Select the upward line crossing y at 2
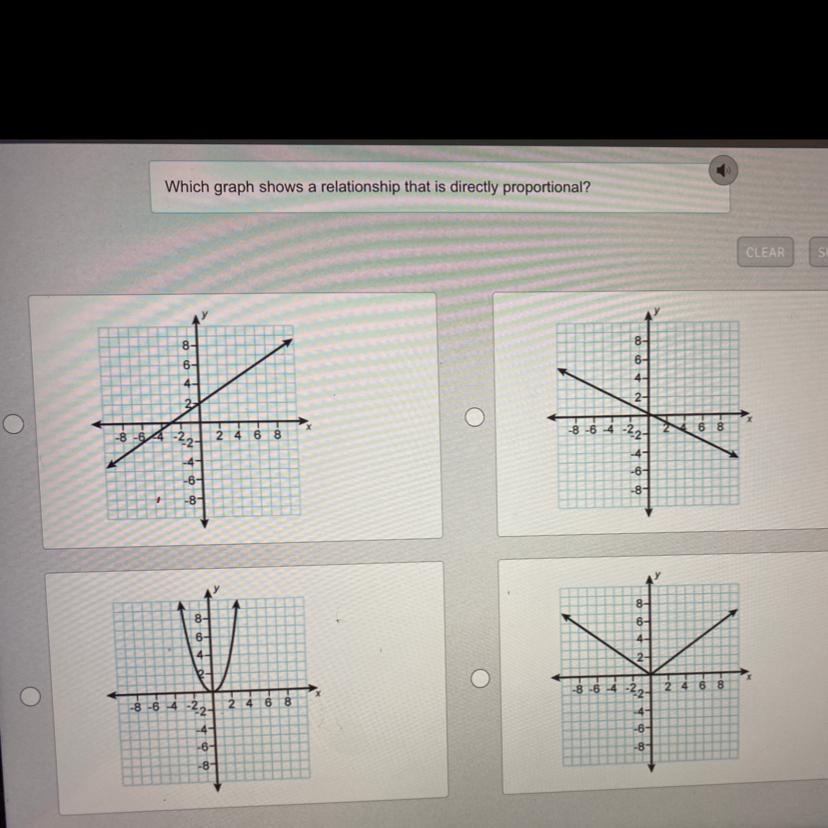Image resolution: width=828 pixels, height=828 pixels. 13,425
